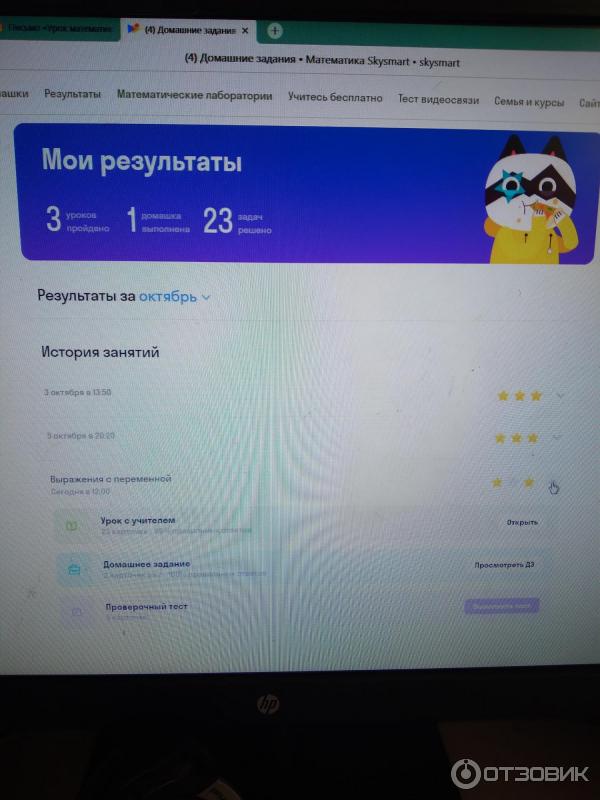Open Семья и курсы section

click(x=528, y=102)
